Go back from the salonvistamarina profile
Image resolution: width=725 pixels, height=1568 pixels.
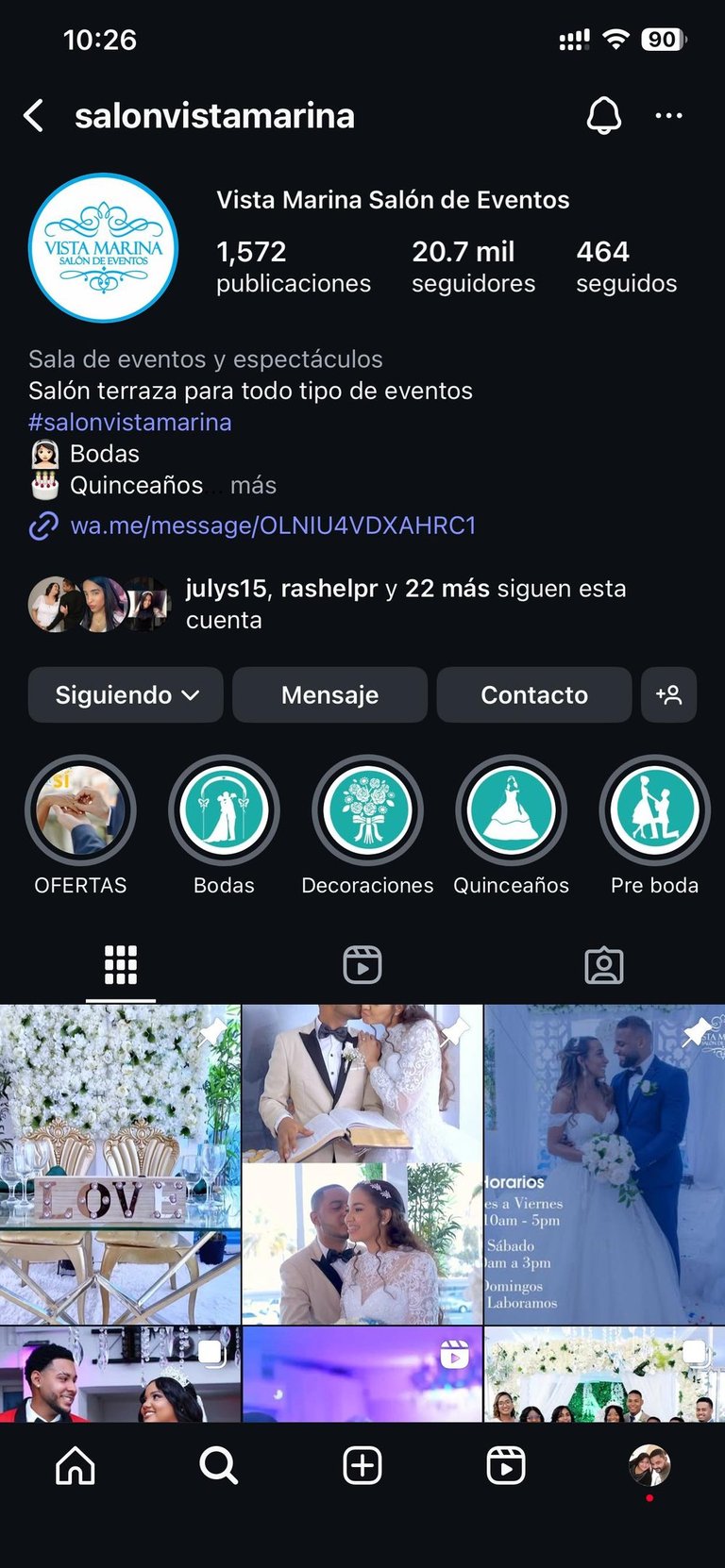(x=34, y=116)
